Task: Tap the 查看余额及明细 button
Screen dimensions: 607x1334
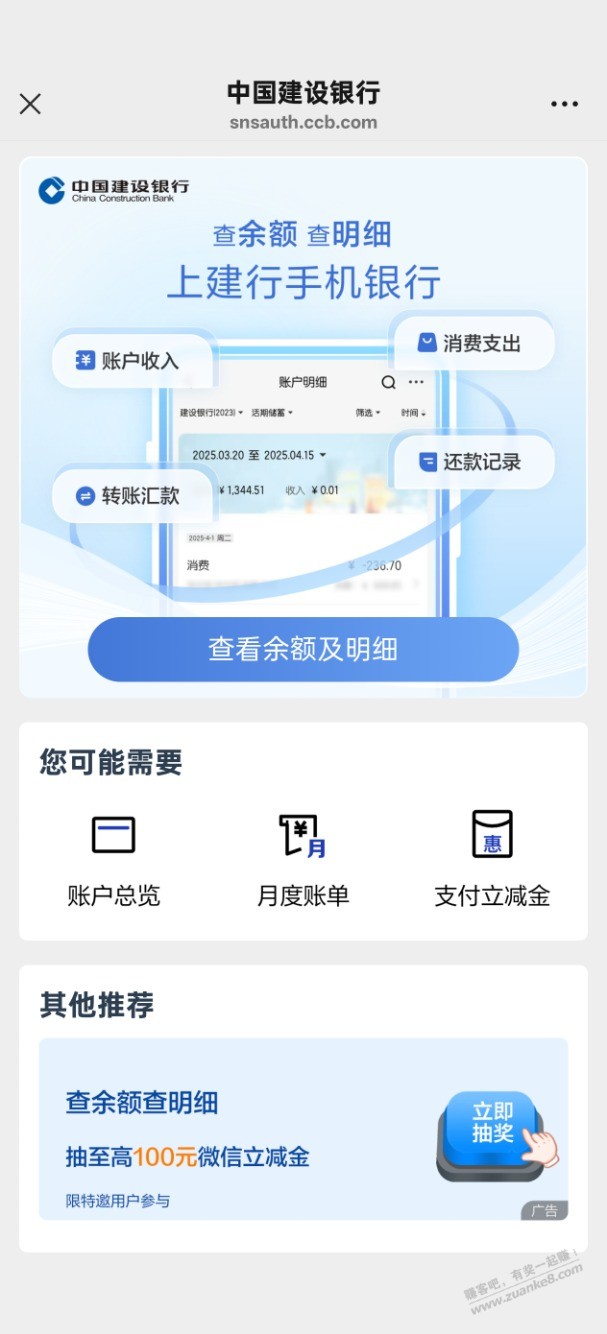Action: (303, 649)
